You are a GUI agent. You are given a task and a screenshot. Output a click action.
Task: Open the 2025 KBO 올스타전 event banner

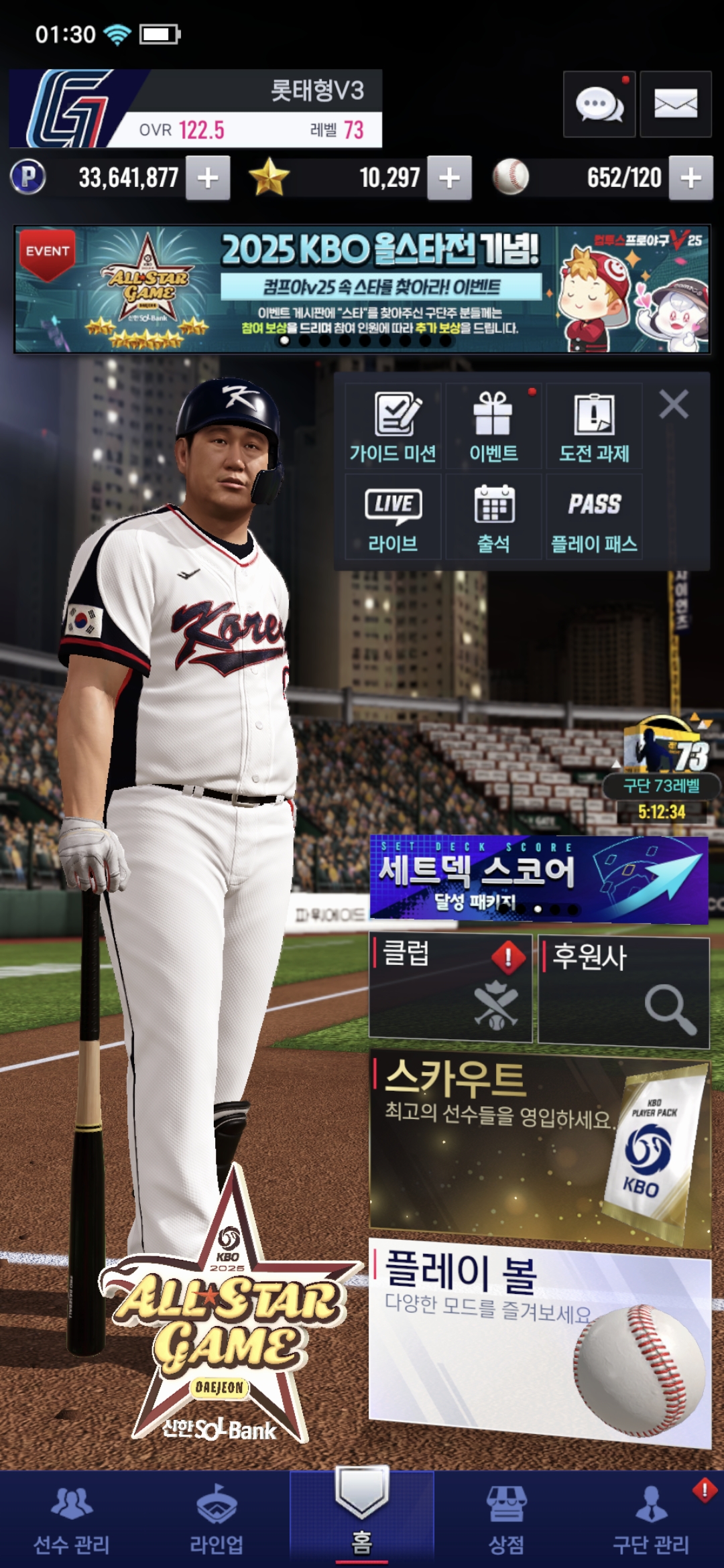[362, 289]
